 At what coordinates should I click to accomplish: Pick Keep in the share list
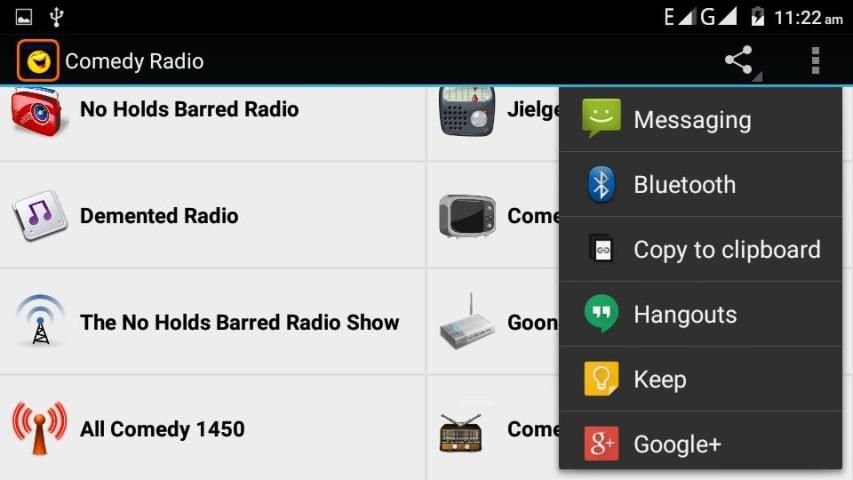[700, 380]
